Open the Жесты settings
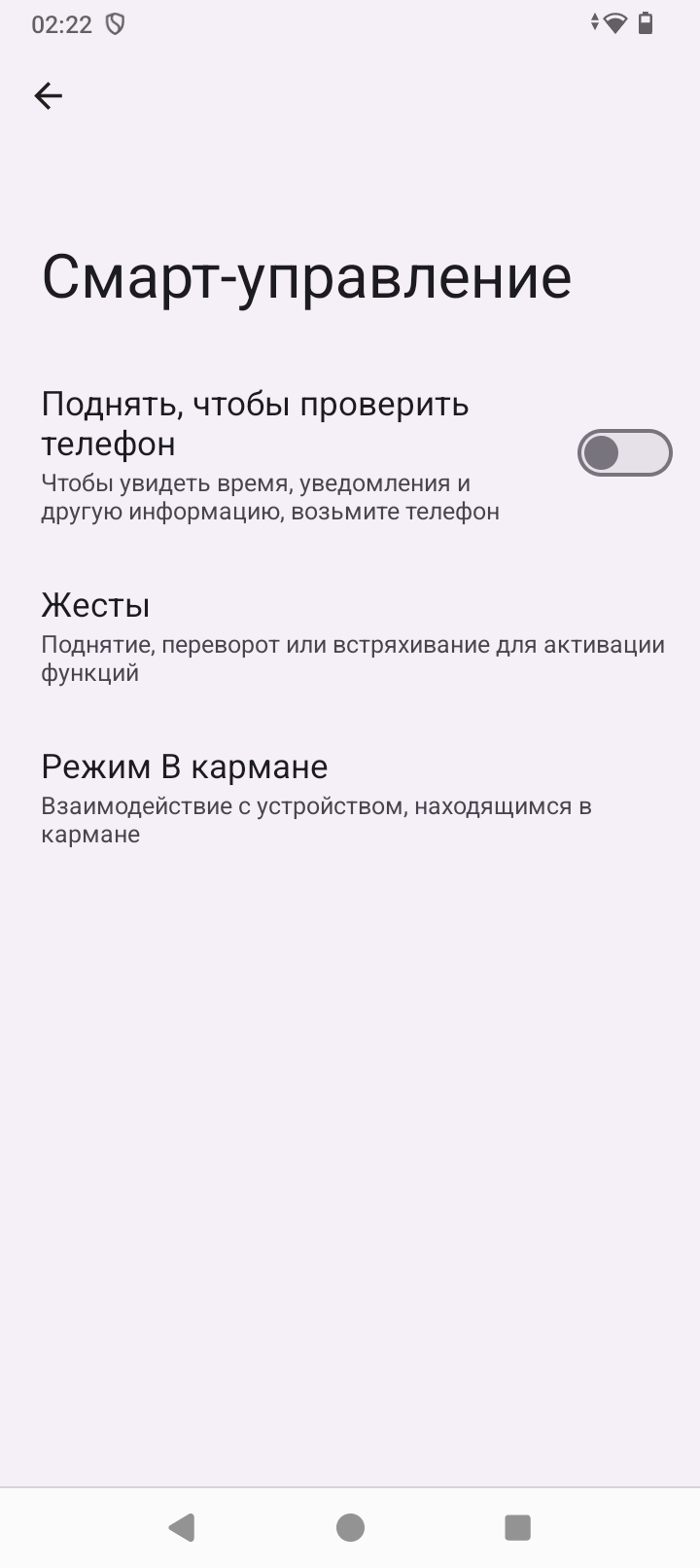The image size is (700, 1568). point(350,636)
